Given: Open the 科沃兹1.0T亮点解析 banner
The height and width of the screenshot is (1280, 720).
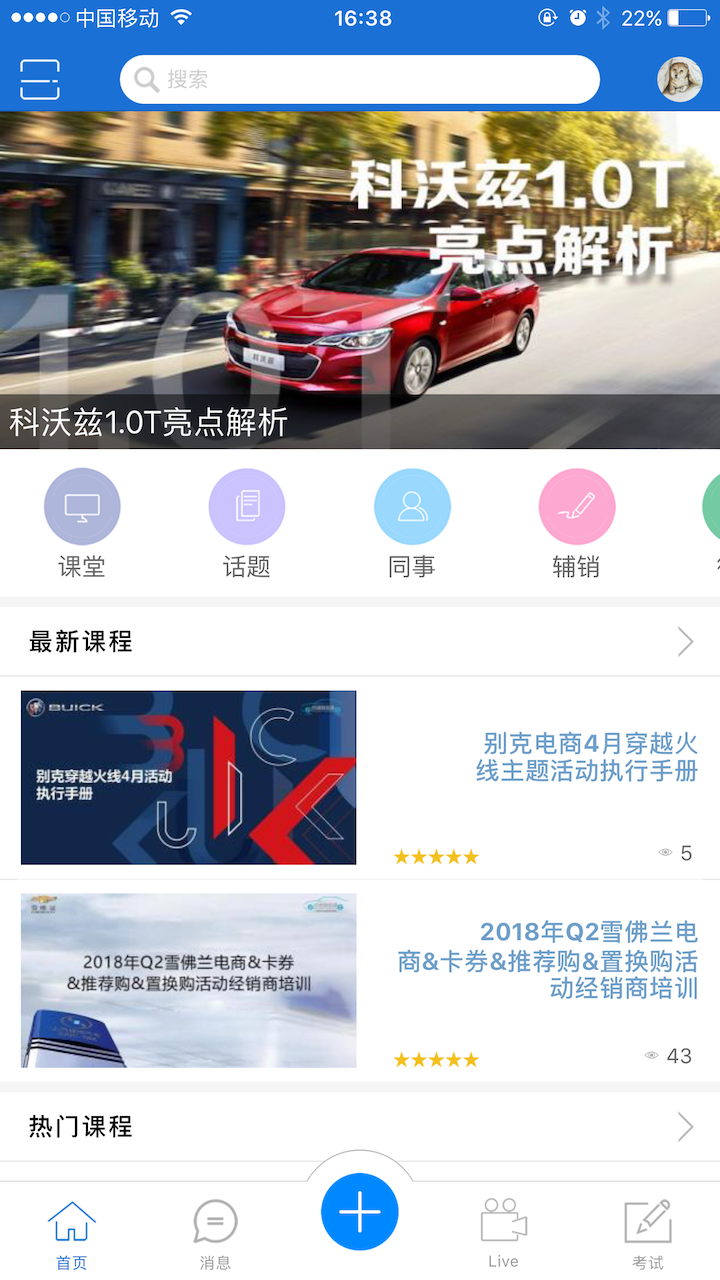Looking at the screenshot, I should 360,280.
